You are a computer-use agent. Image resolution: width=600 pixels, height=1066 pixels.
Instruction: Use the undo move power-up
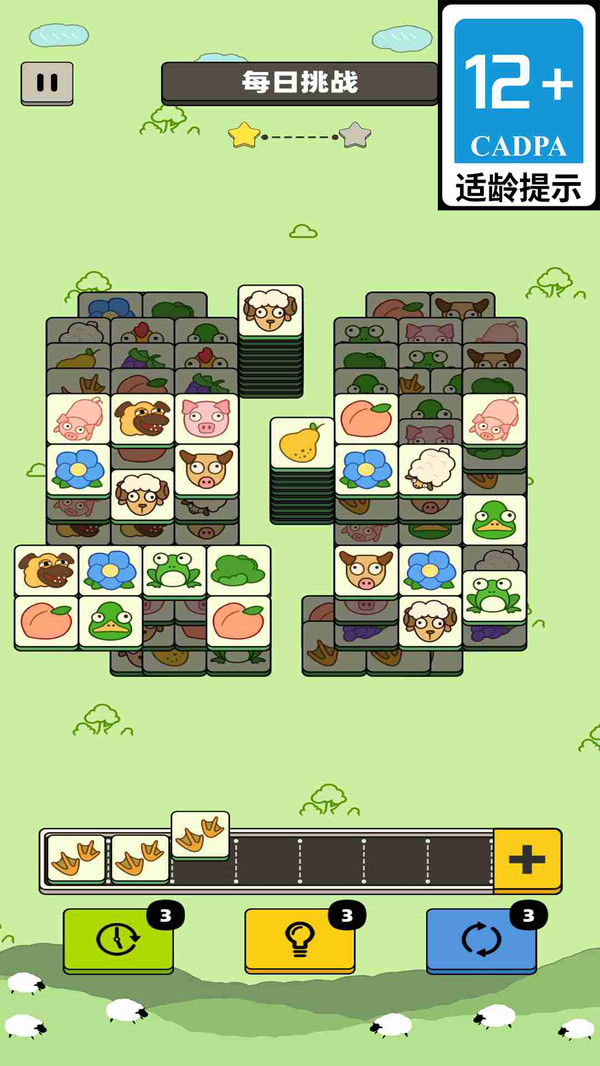coord(119,940)
